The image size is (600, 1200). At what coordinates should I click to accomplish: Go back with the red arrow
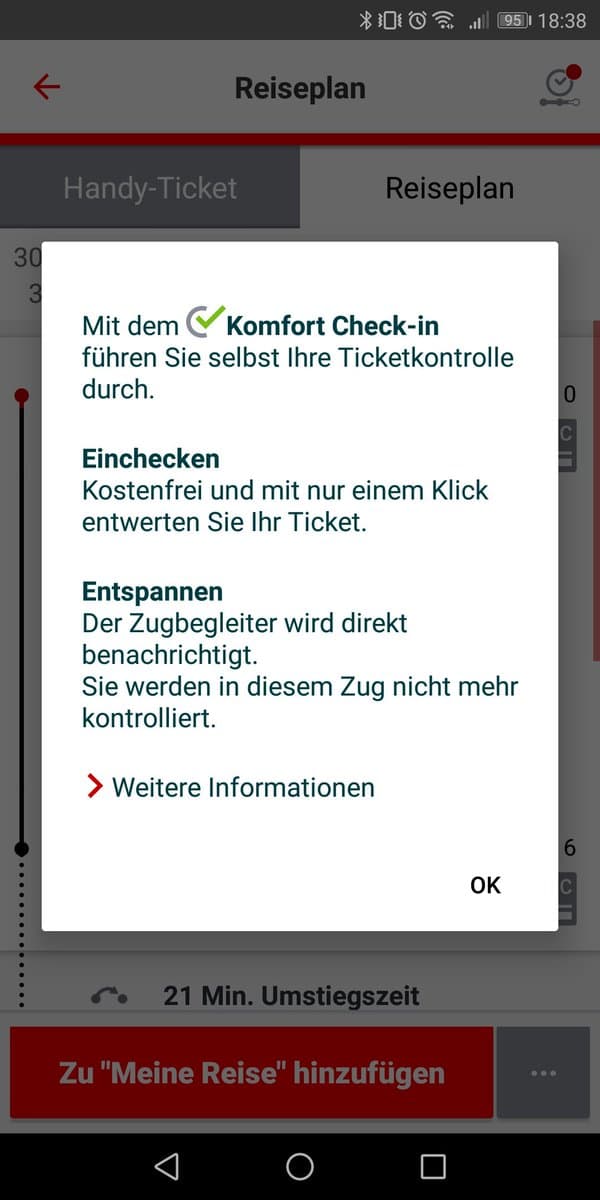tap(47, 87)
